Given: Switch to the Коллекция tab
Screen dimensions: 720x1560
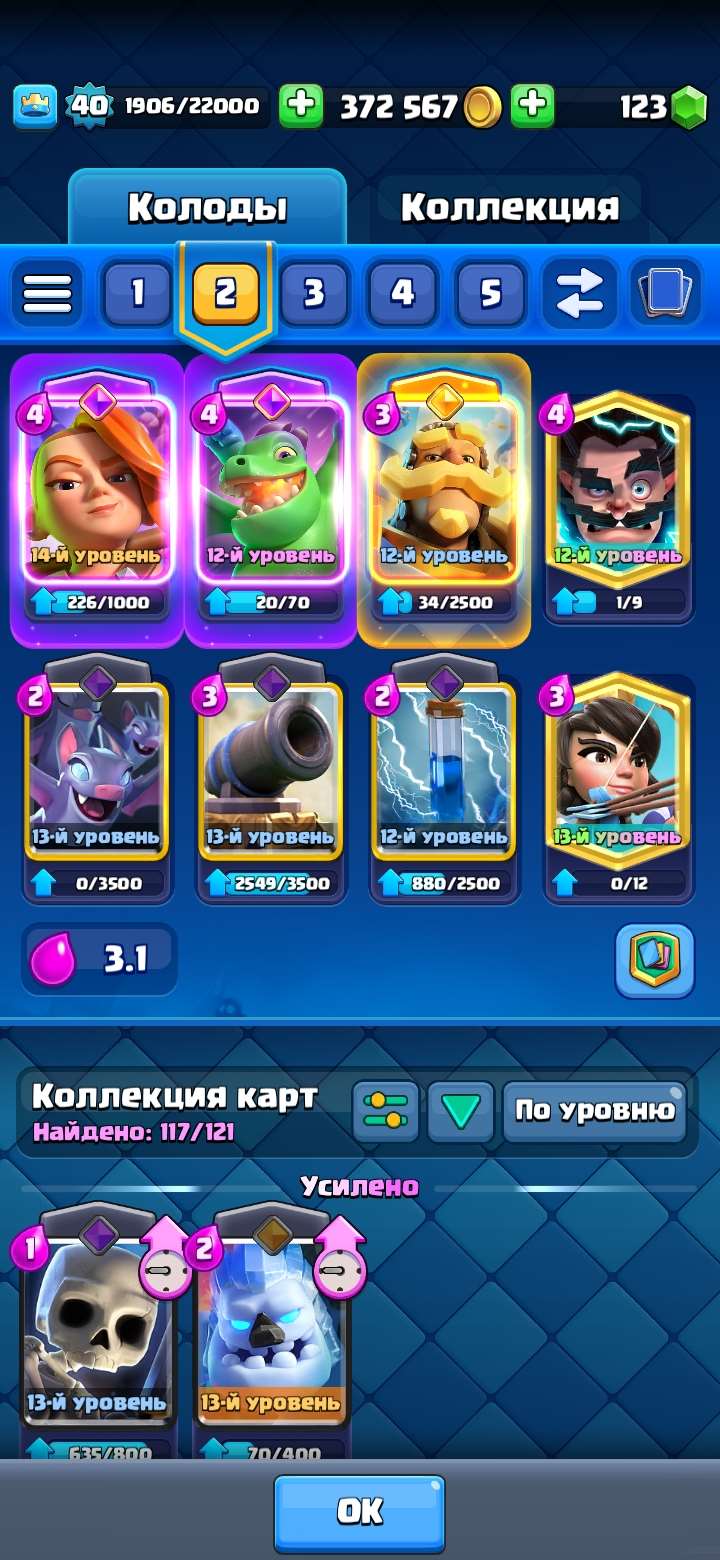Looking at the screenshot, I should click(x=512, y=207).
